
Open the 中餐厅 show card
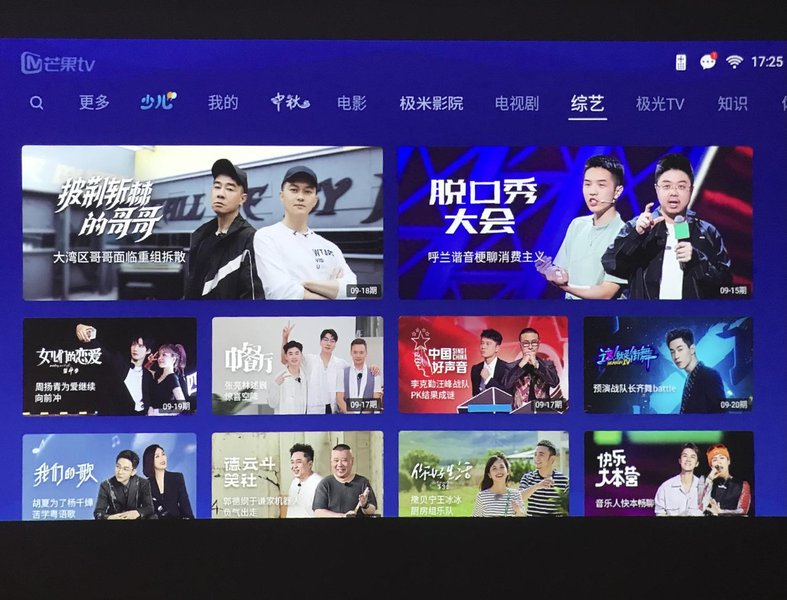(x=297, y=366)
